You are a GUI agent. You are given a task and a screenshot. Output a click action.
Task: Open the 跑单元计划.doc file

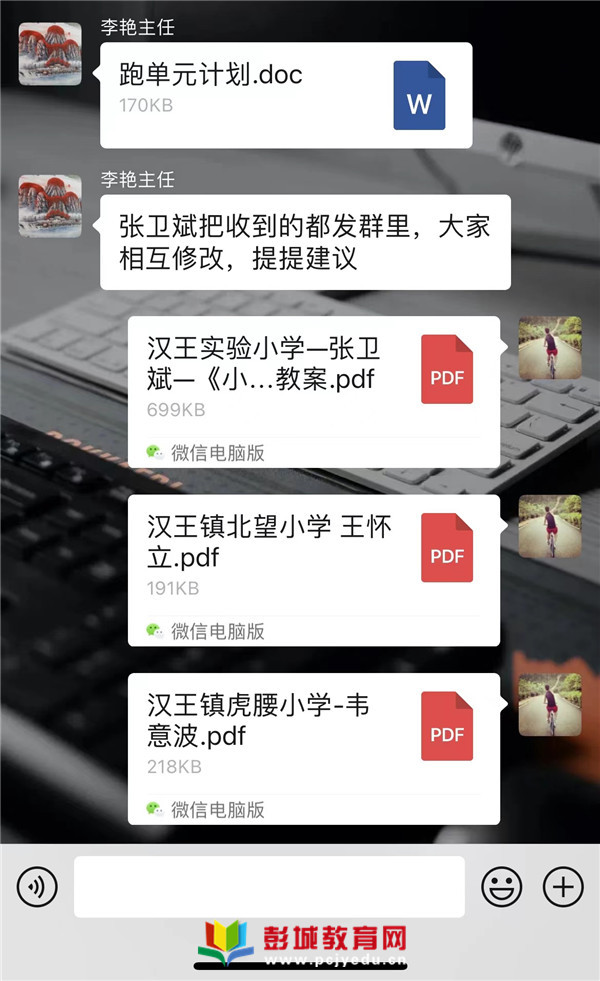coord(285,95)
